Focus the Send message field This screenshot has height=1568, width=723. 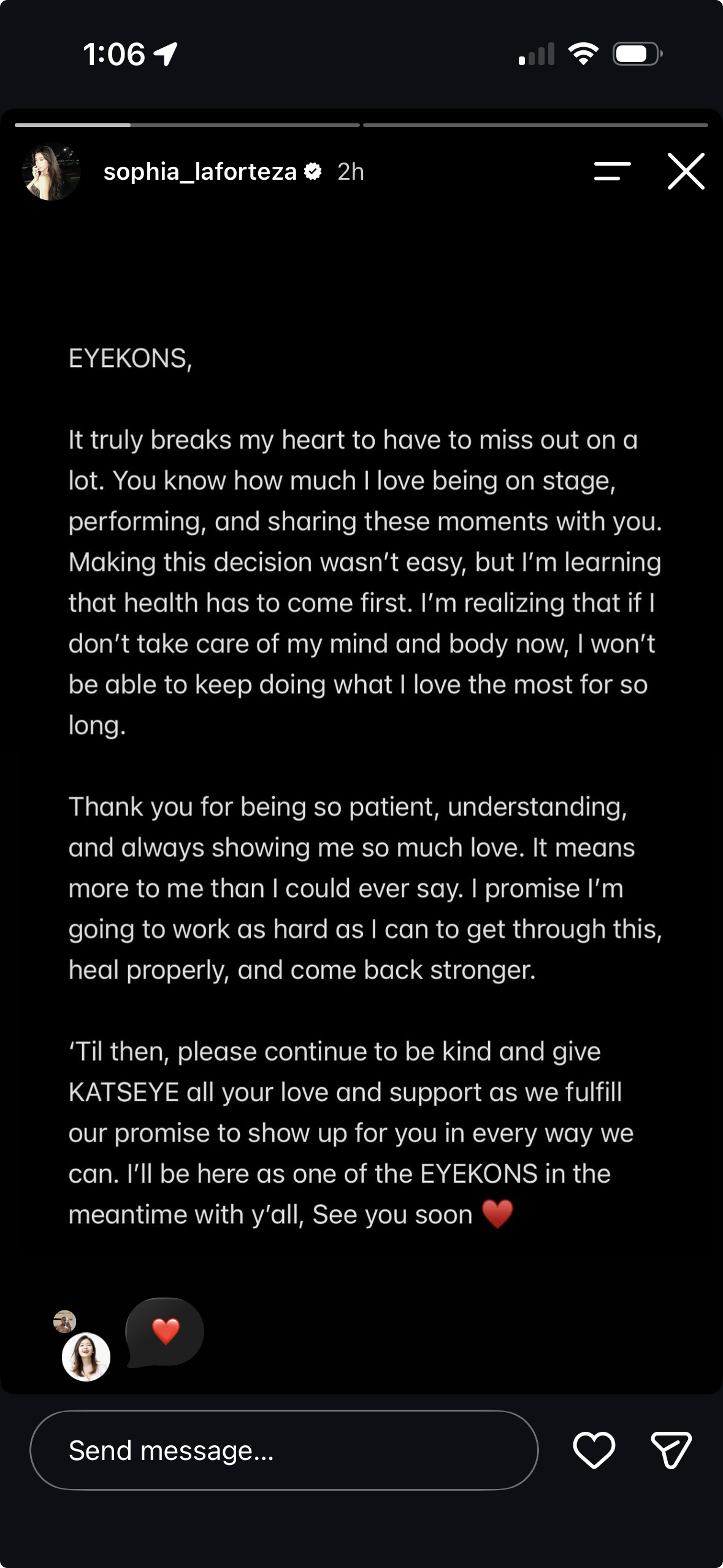coord(284,1450)
